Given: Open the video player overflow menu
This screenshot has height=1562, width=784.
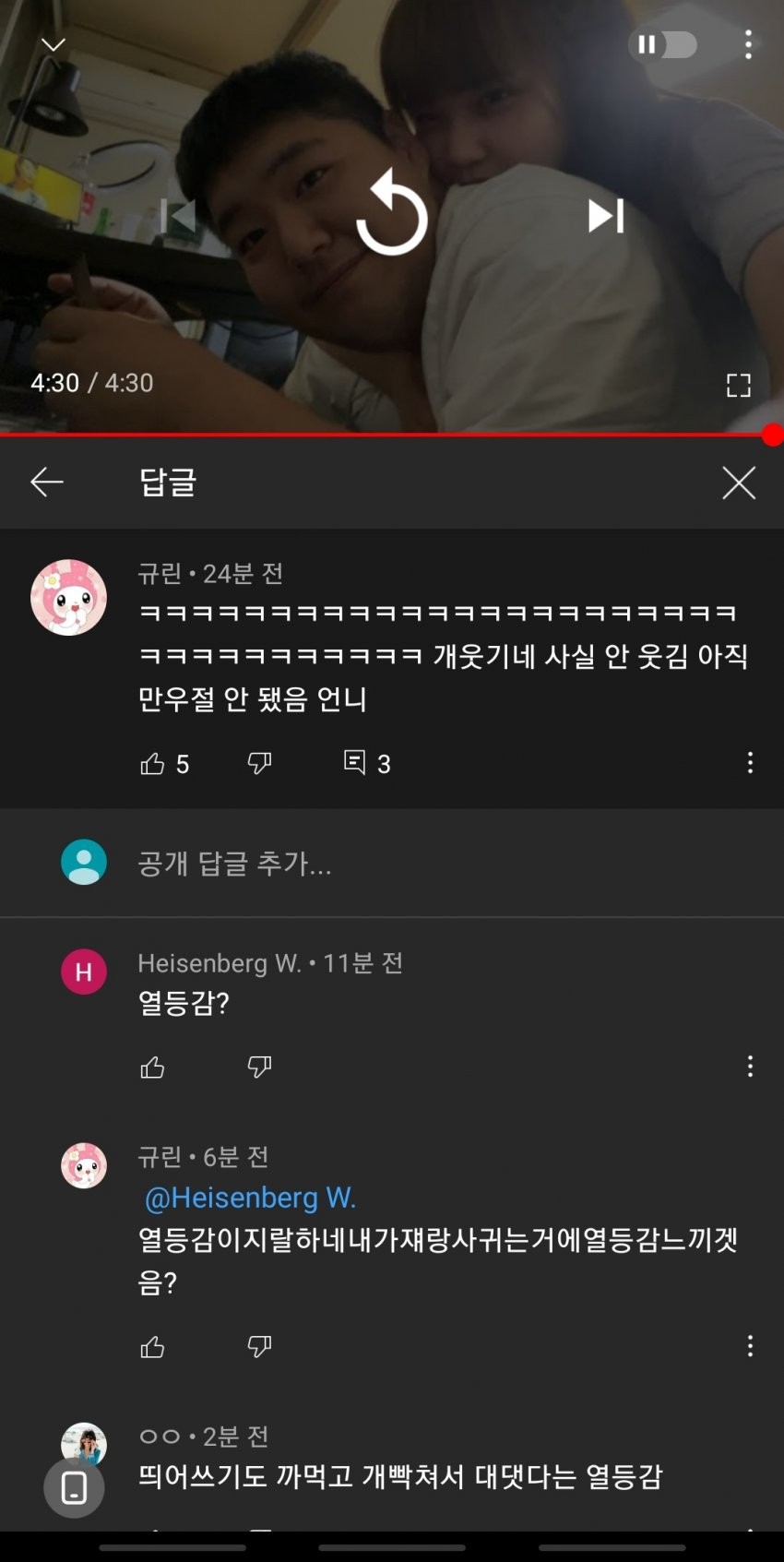Looking at the screenshot, I should (x=748, y=44).
